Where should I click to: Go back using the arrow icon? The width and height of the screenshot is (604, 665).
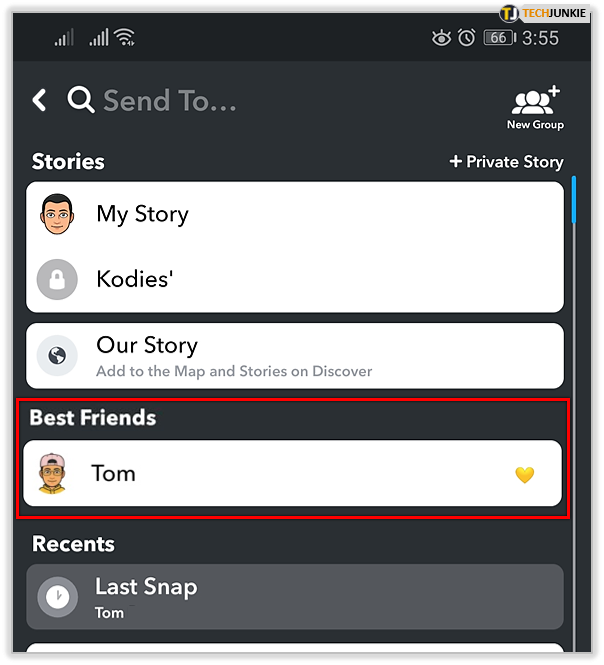coord(40,100)
